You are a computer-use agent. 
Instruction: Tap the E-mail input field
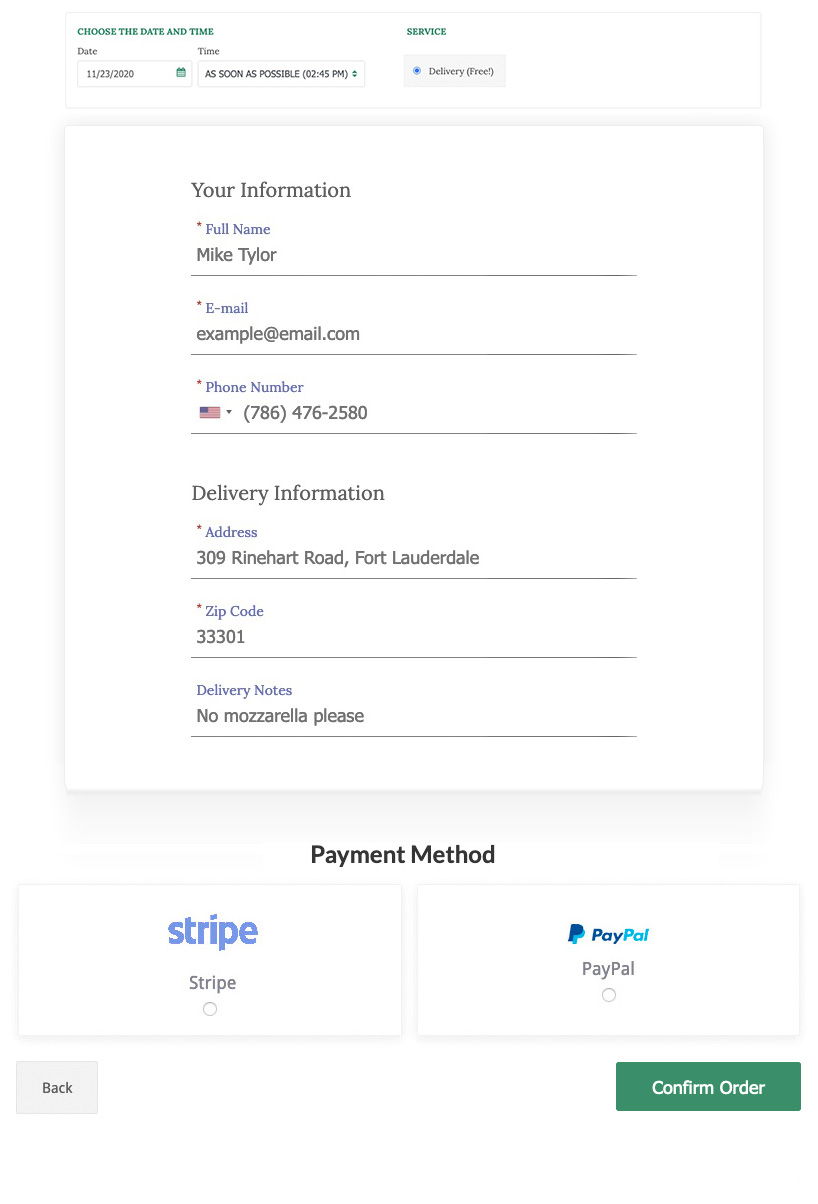[x=413, y=334]
